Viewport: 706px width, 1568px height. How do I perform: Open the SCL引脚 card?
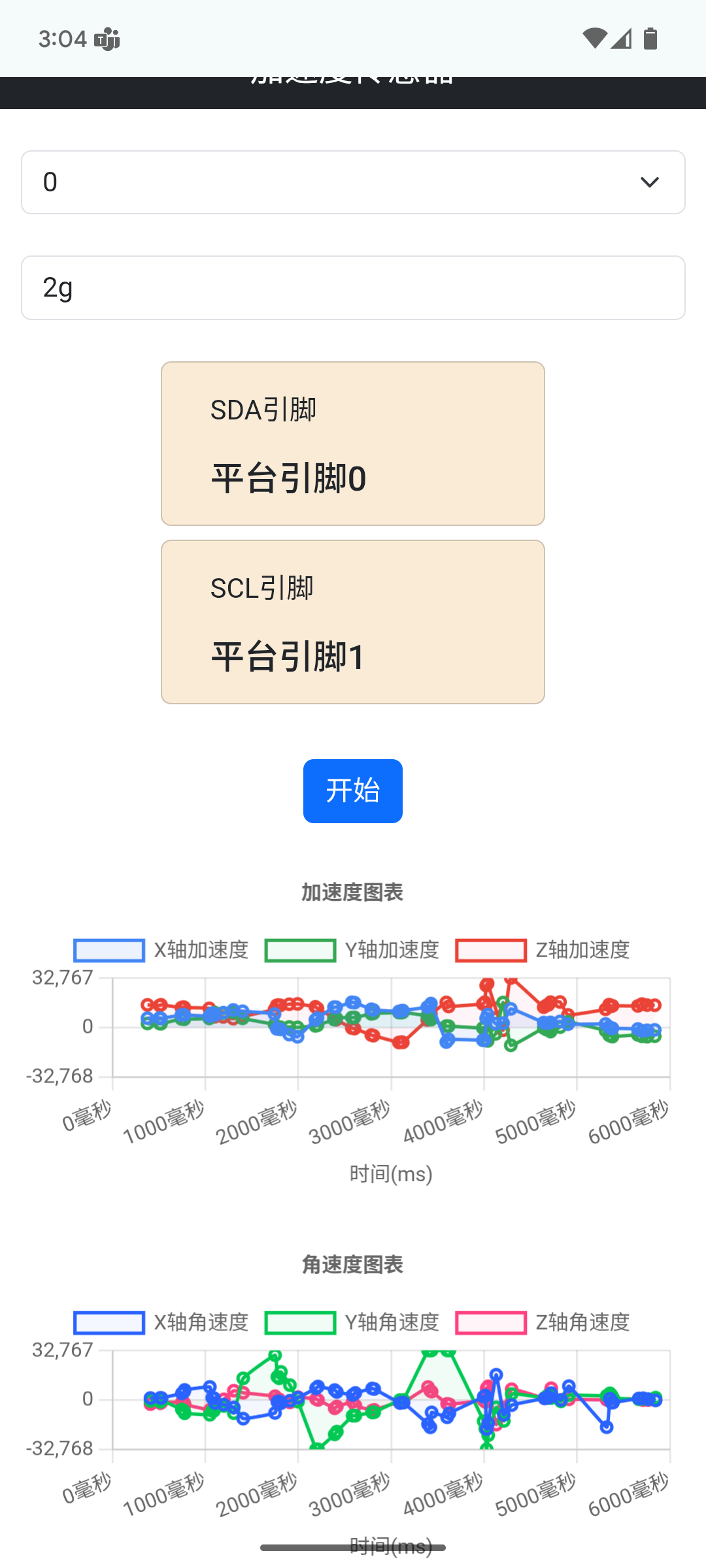(x=353, y=622)
